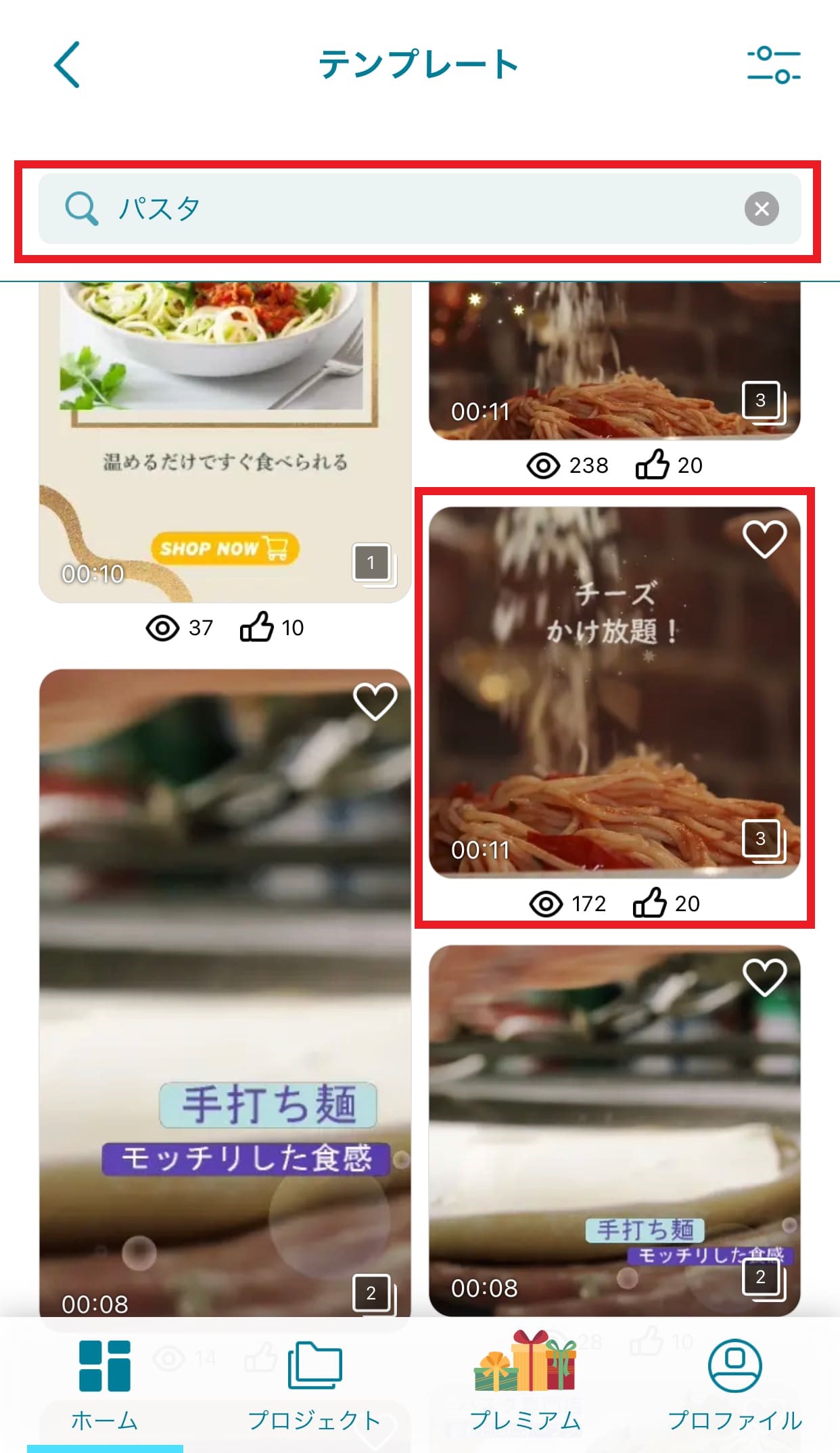
Task: Open the SHOP NOW pasta template
Action: click(x=225, y=440)
